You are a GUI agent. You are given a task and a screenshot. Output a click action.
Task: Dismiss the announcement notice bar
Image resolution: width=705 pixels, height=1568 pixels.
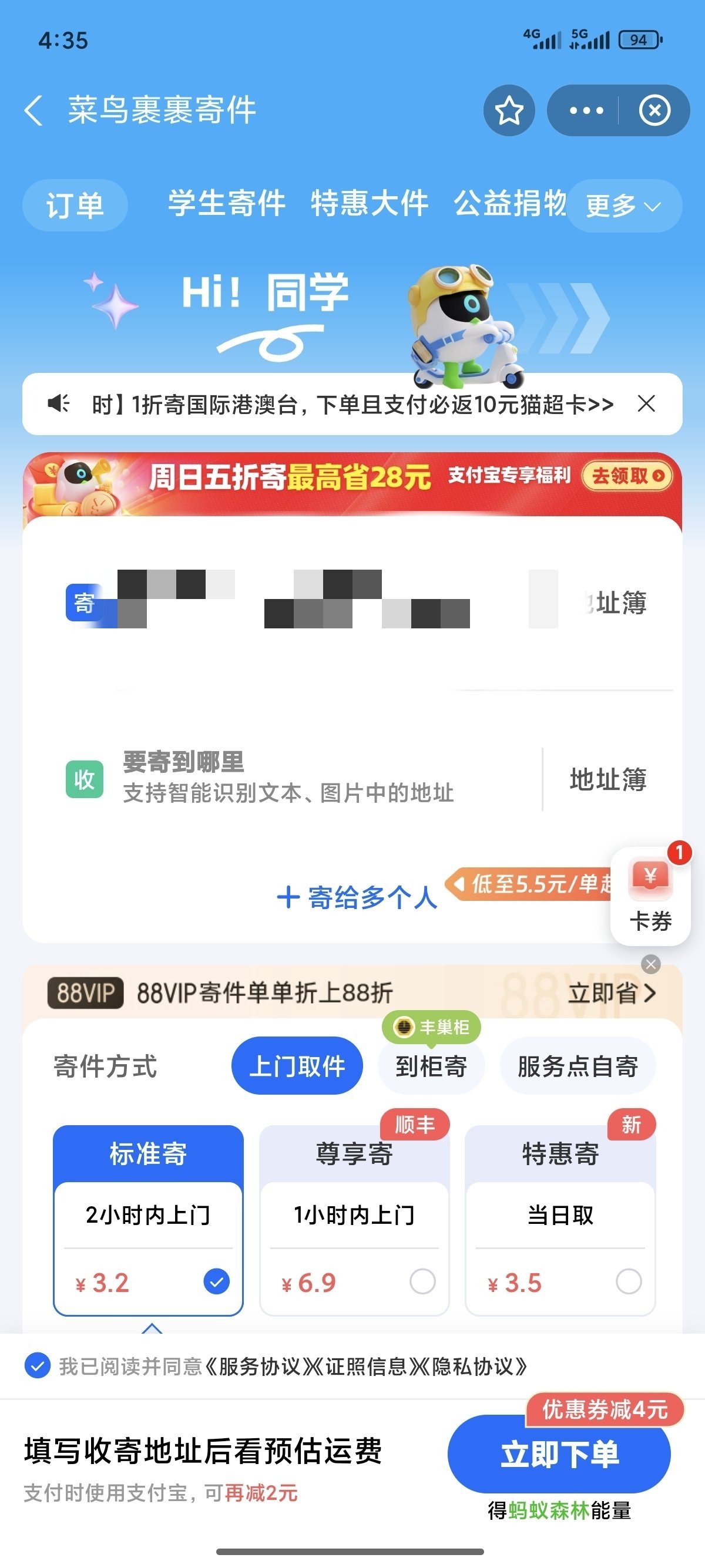point(646,403)
